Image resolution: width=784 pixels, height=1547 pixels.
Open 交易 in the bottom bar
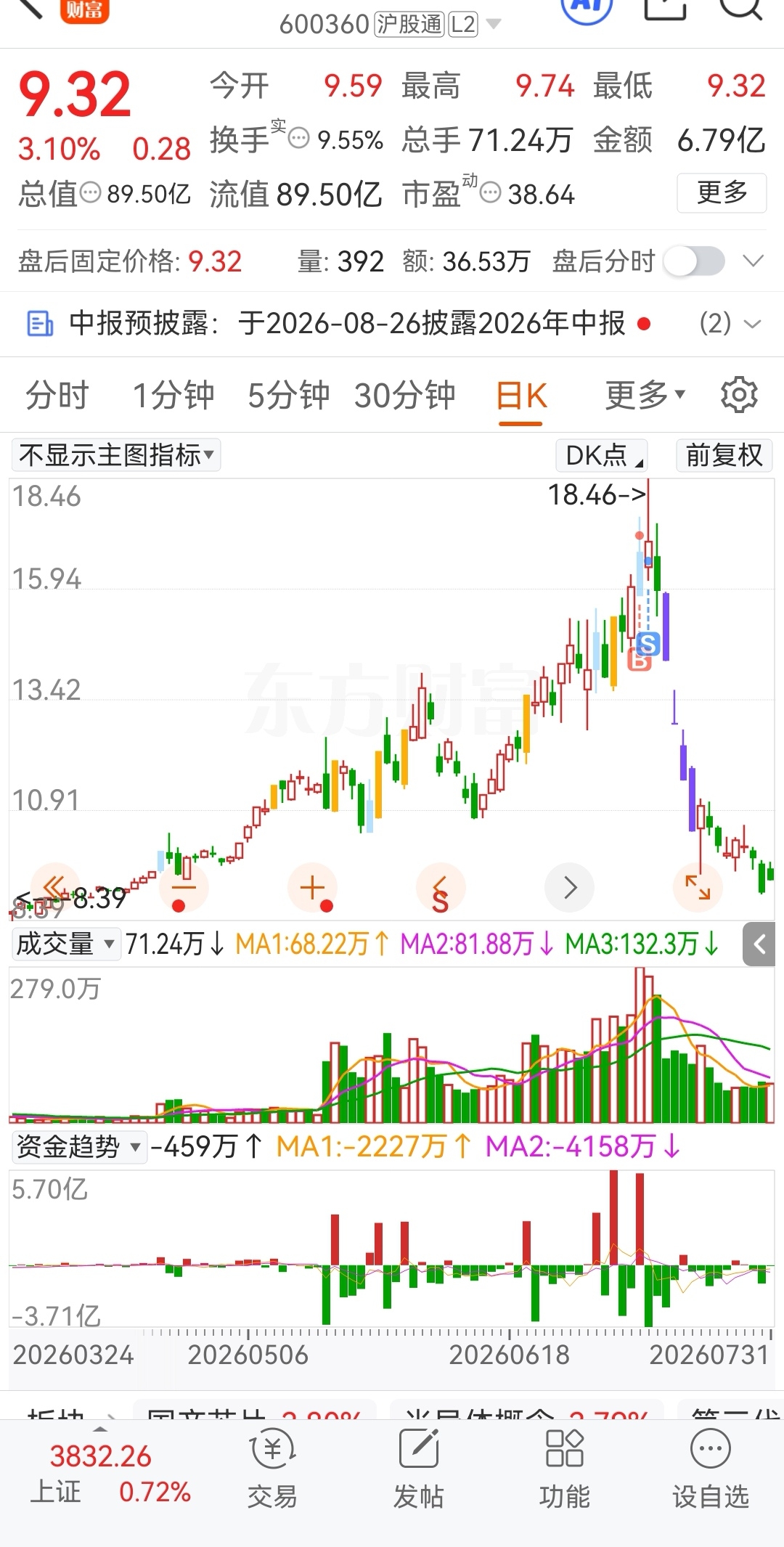coord(272,1467)
